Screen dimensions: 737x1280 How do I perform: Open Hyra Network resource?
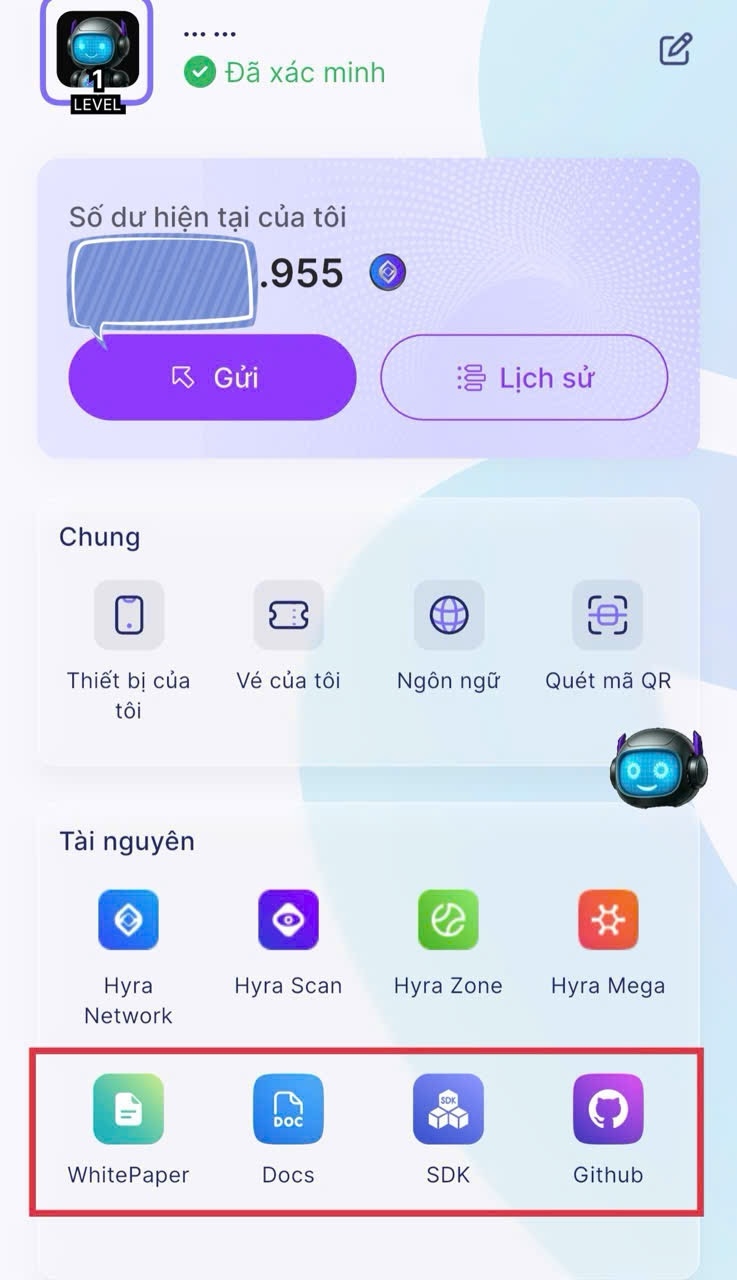(128, 920)
